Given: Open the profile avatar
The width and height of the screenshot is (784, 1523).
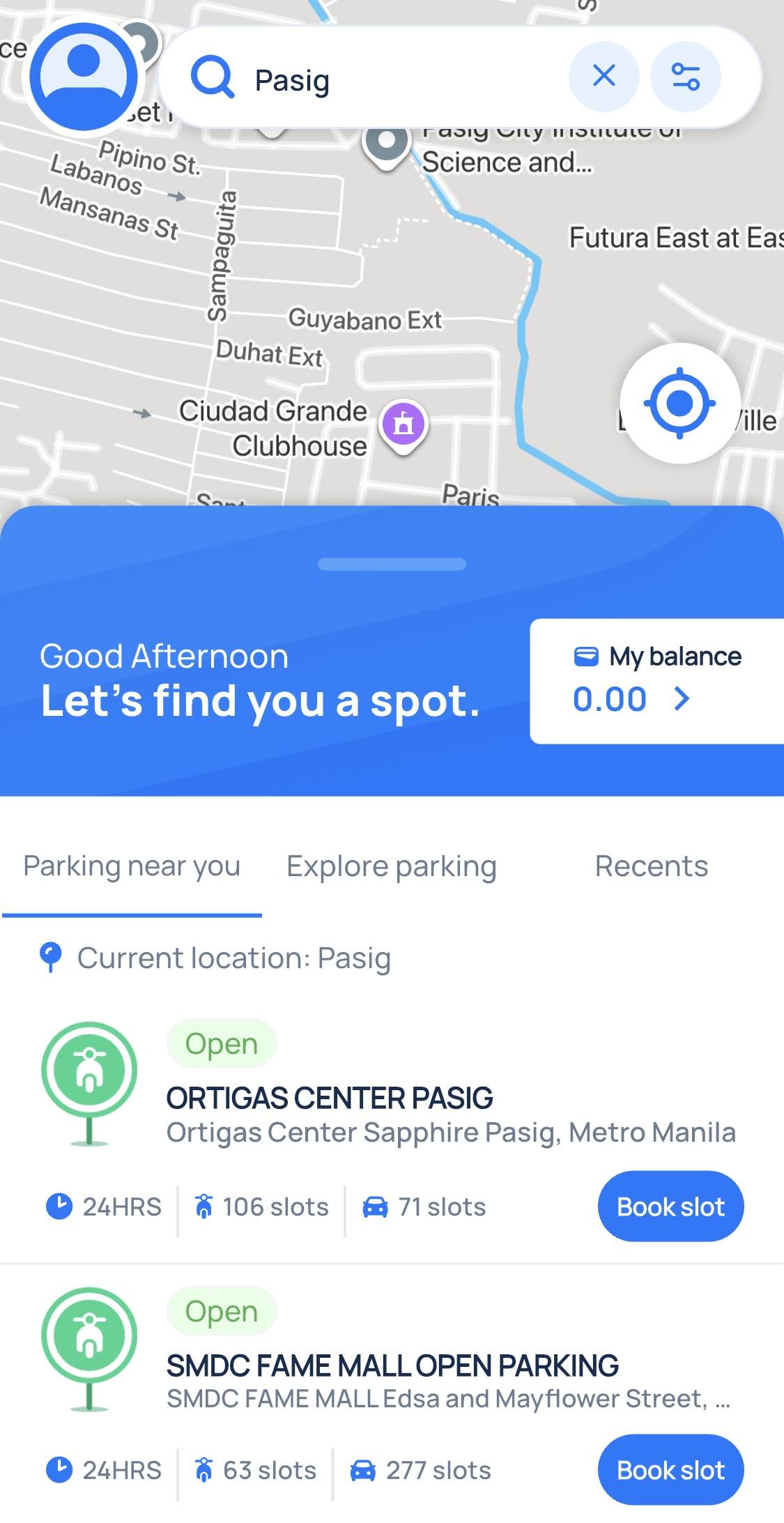Looking at the screenshot, I should 84,76.
